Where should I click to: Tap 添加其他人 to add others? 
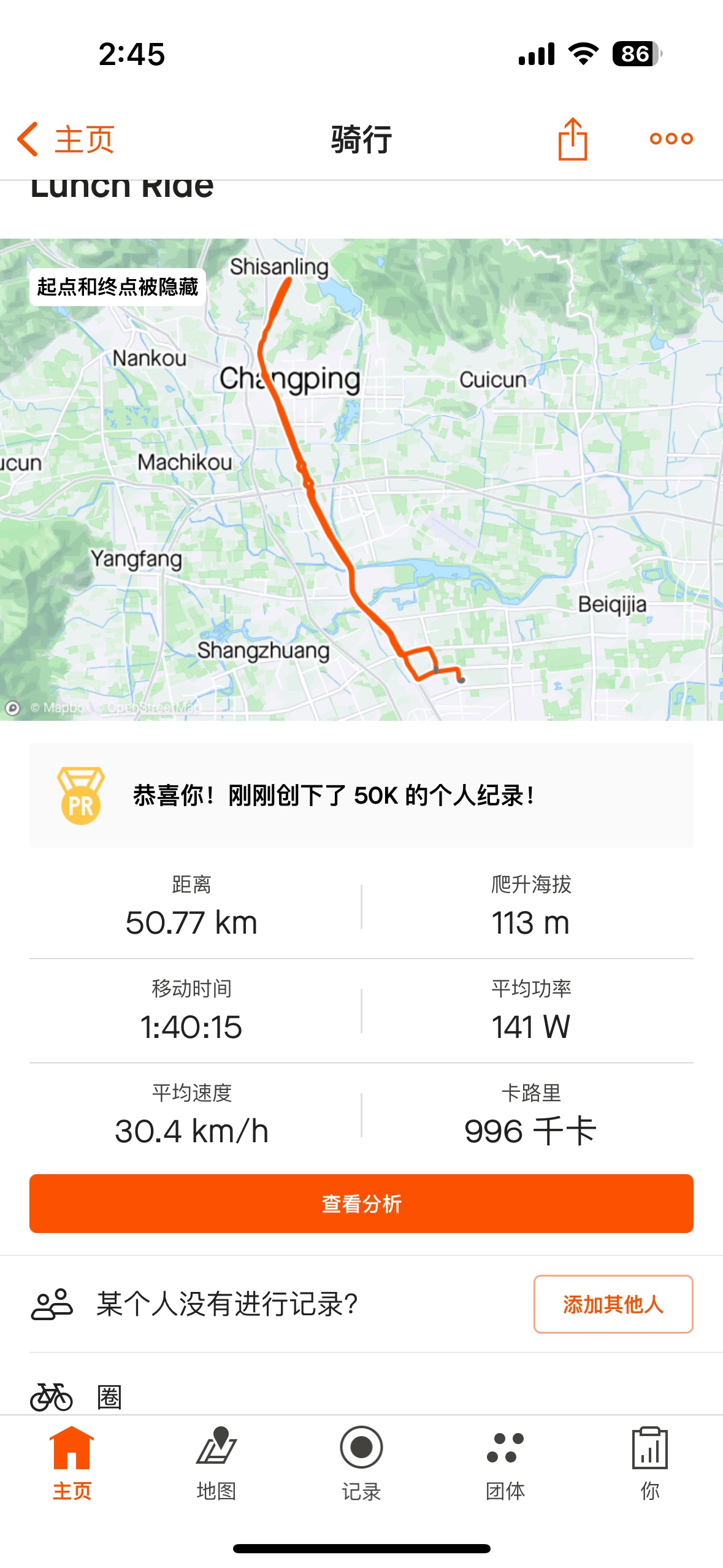[613, 1304]
